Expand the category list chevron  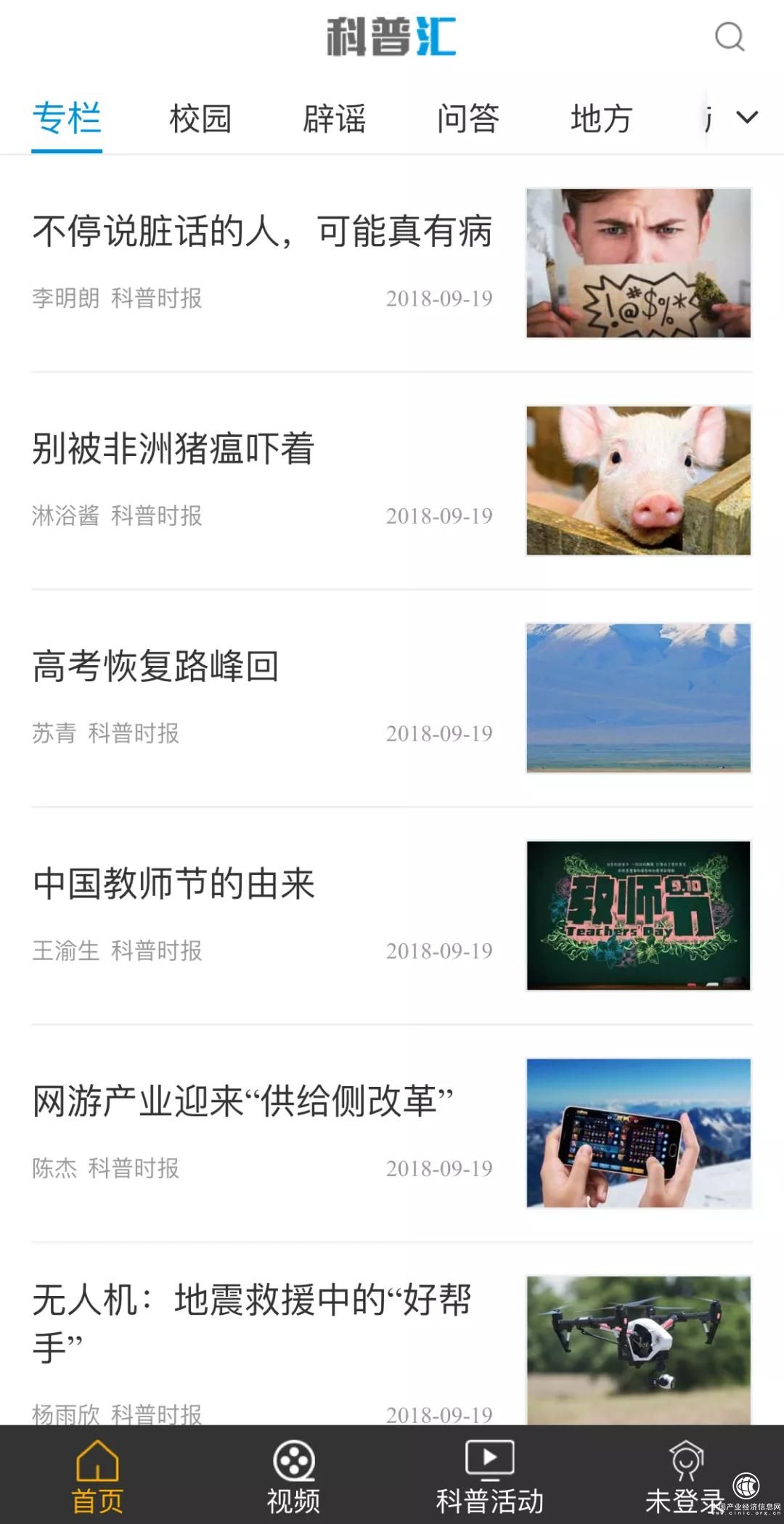click(747, 117)
